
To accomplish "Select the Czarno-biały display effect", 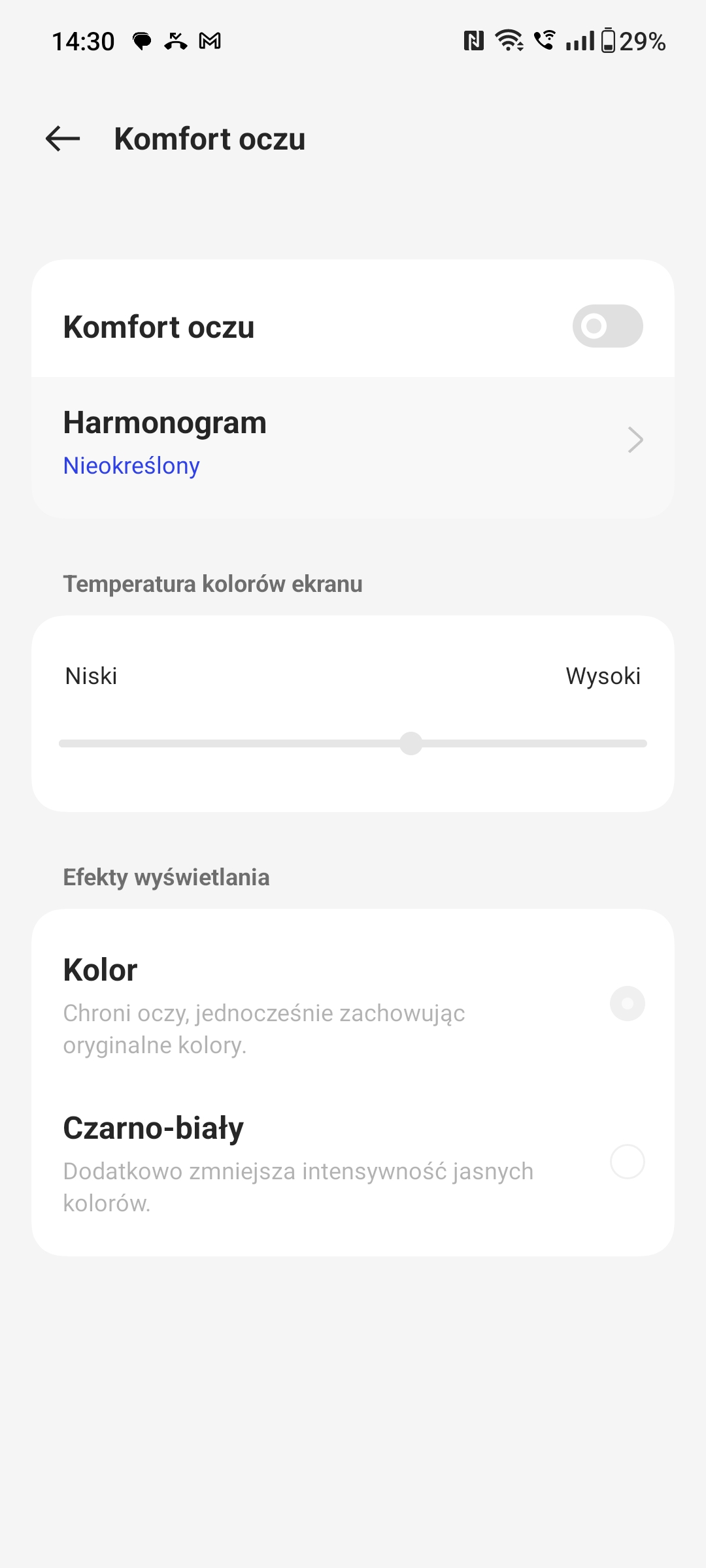I will coord(627,1162).
